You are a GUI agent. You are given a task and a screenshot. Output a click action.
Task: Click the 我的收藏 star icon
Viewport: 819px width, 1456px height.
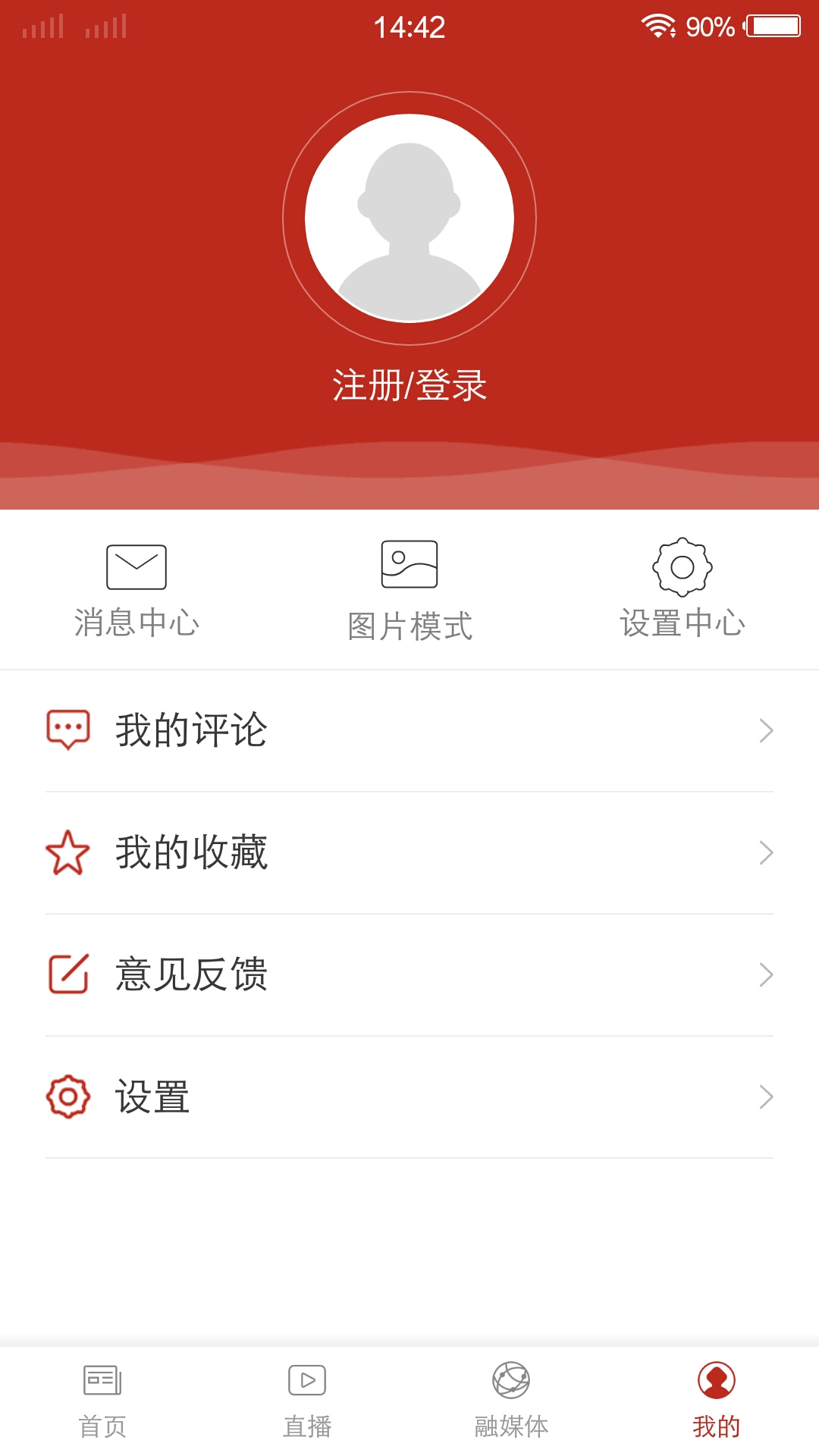click(68, 853)
